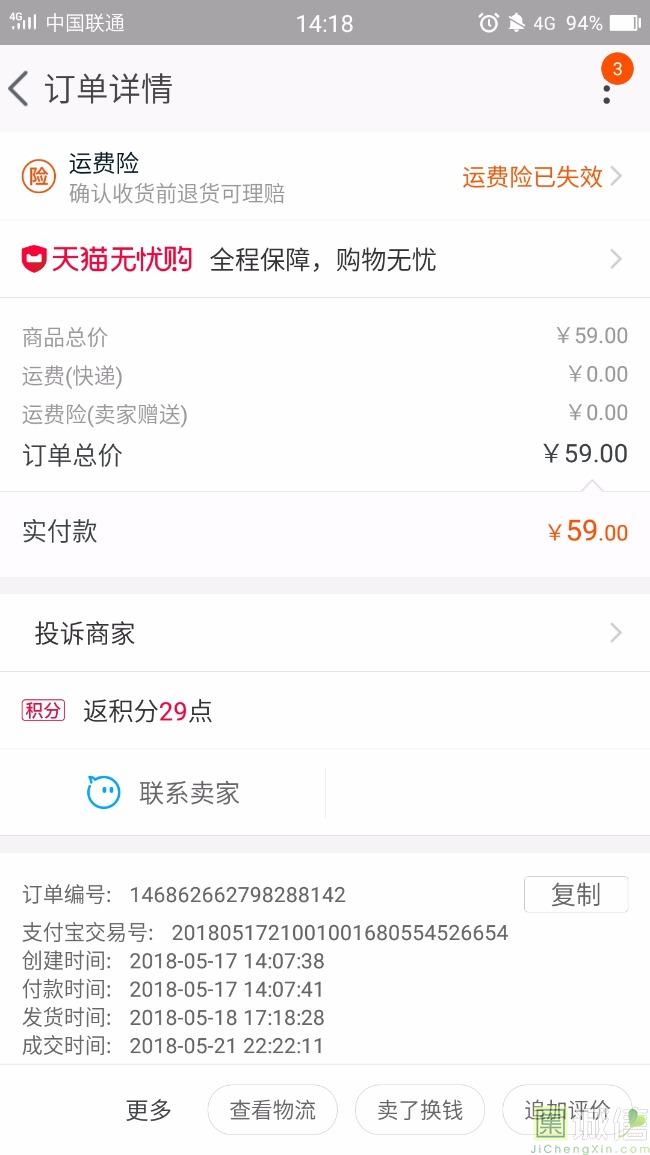
Task: View logistics with 查看物流
Action: click(273, 1110)
